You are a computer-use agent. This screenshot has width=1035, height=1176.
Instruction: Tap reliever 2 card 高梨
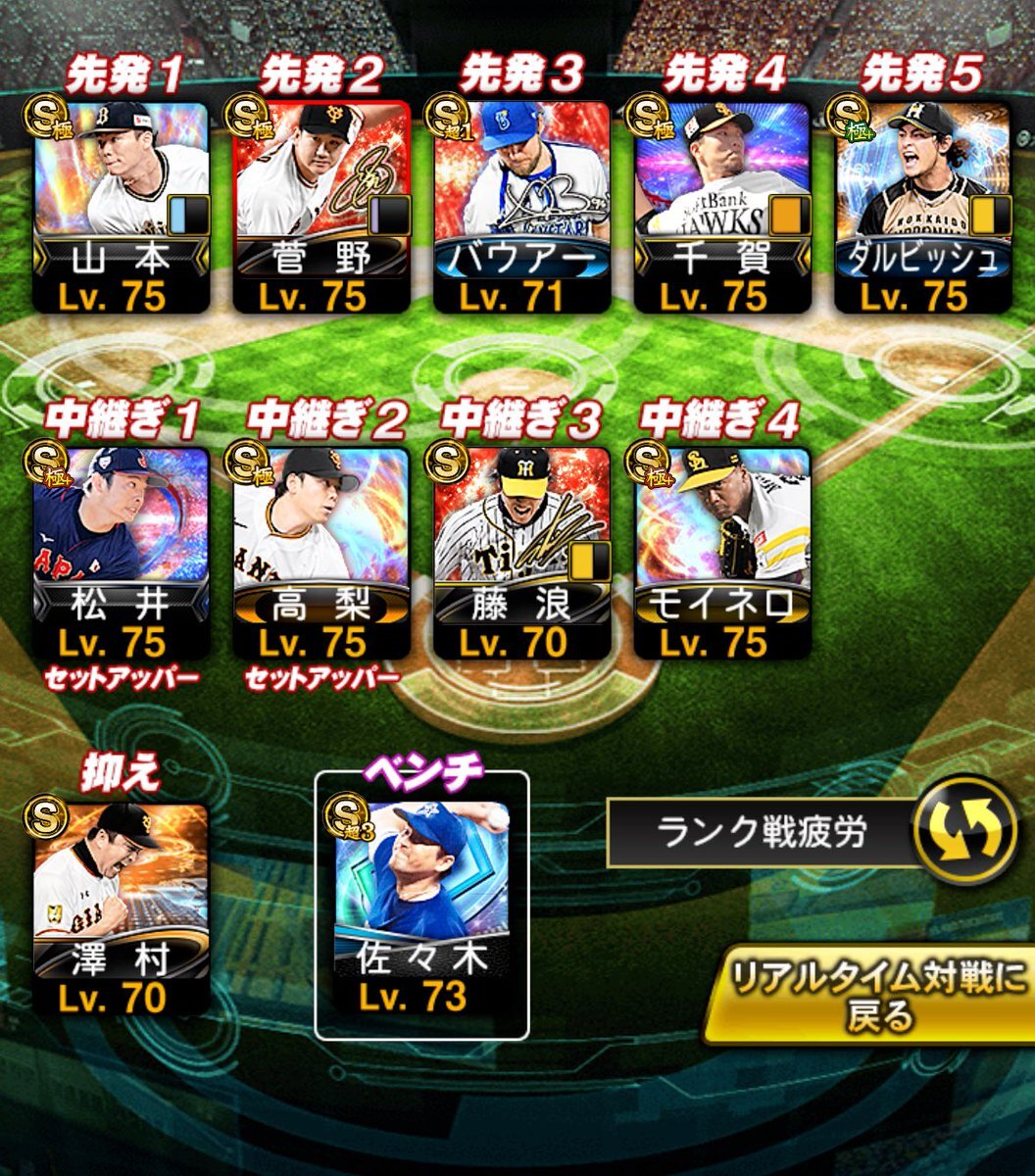coord(320,552)
